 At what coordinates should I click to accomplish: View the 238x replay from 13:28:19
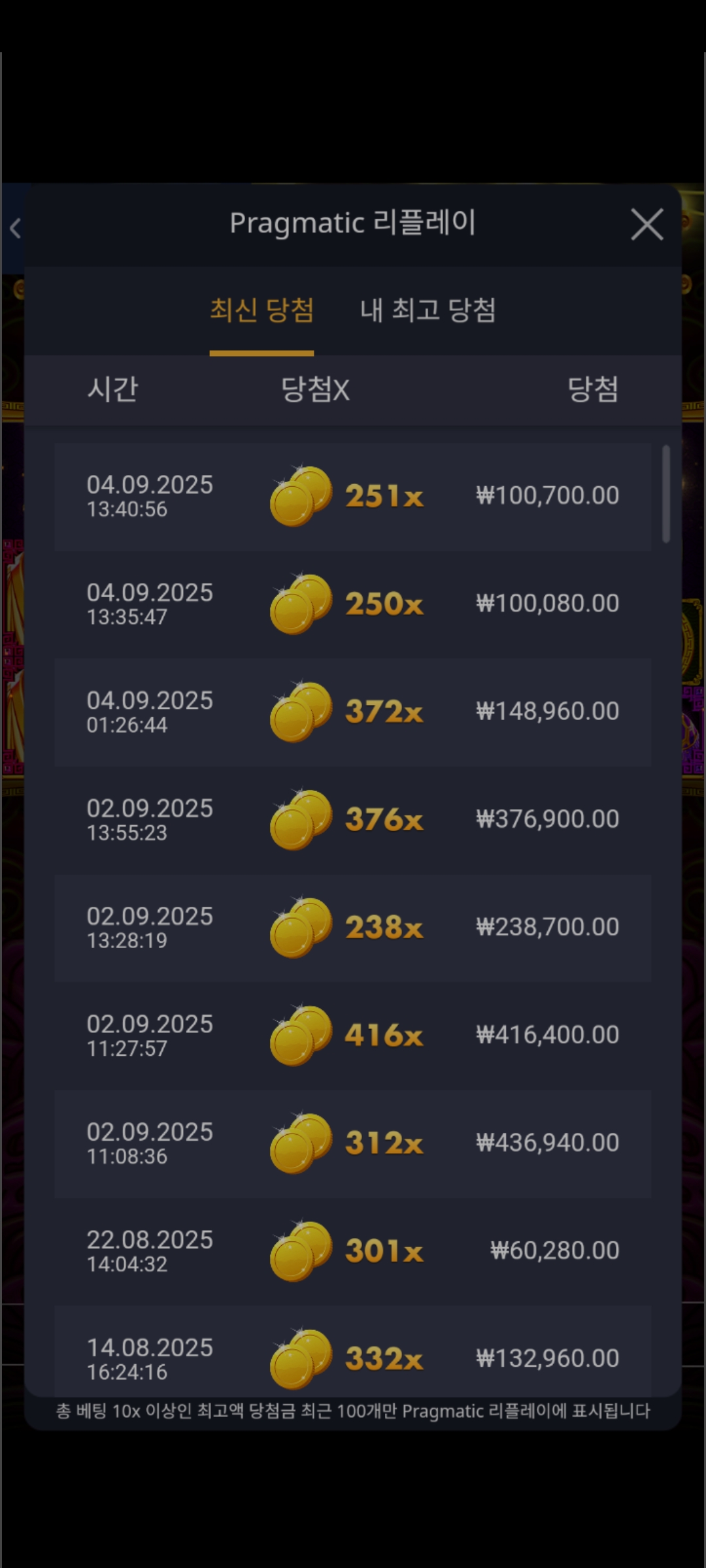353,928
